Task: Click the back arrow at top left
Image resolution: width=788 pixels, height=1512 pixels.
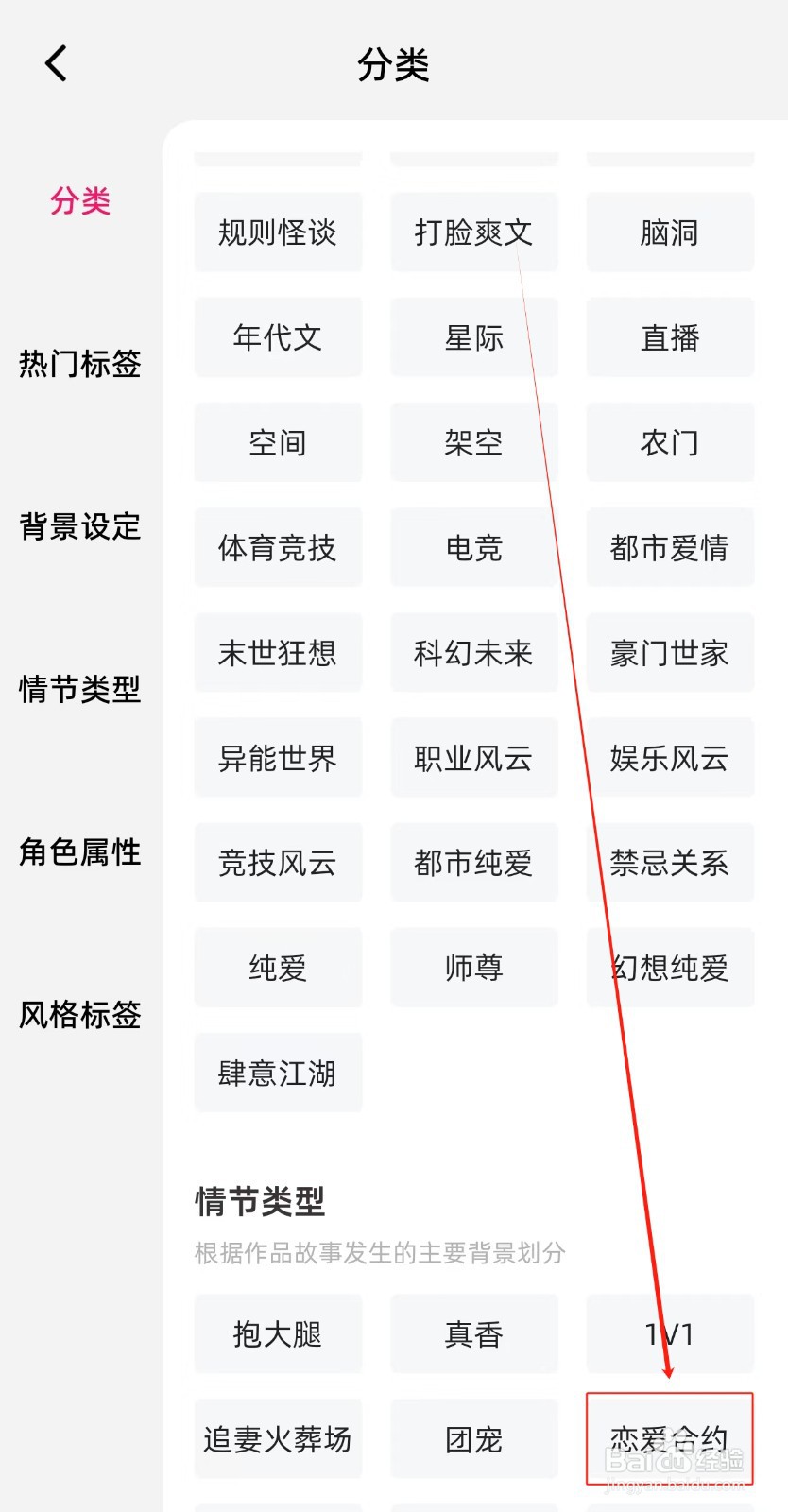Action: [x=54, y=62]
